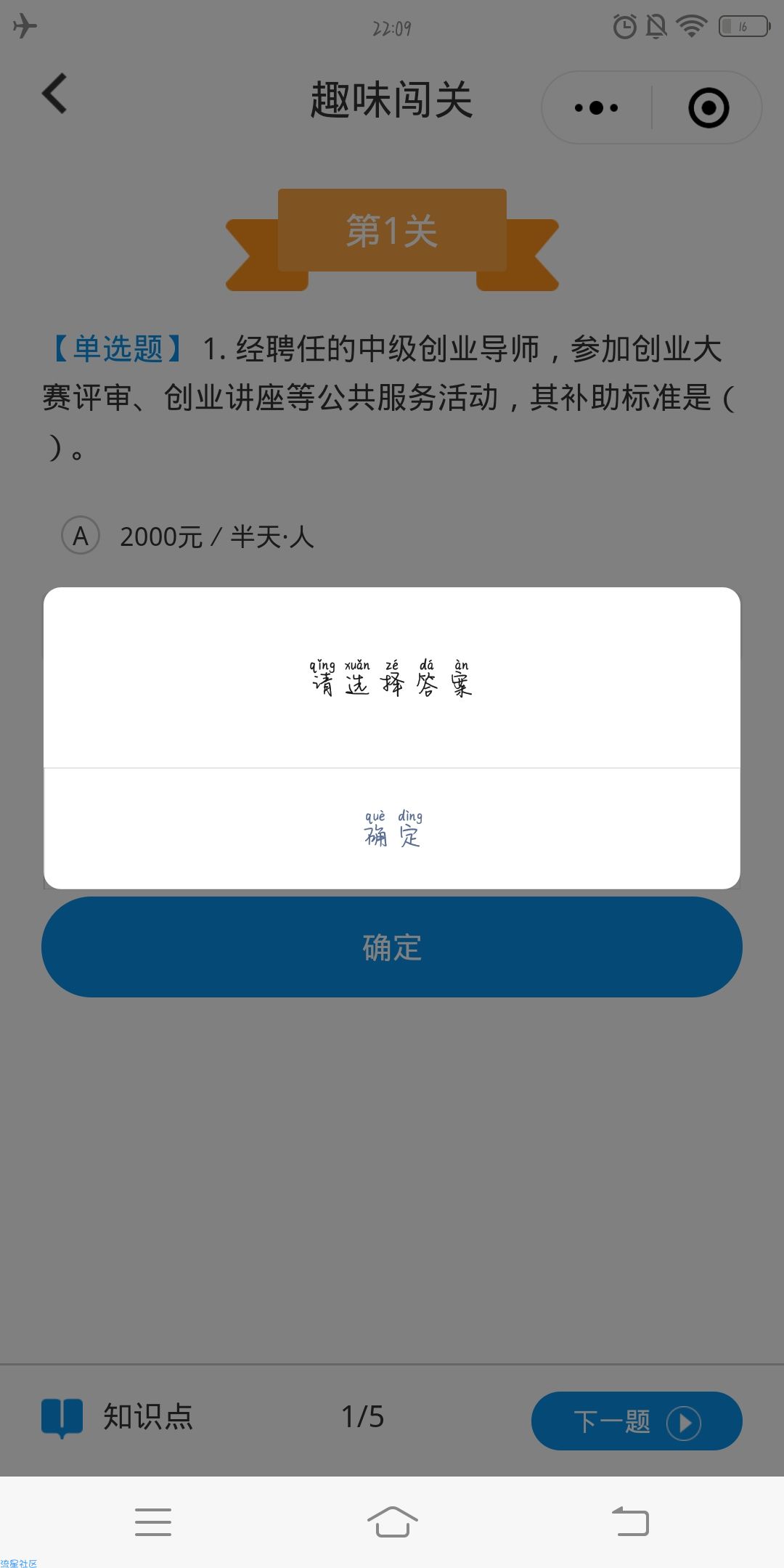This screenshot has width=784, height=1568.
Task: Open recent apps from the navigation bar
Action: coord(153,1521)
